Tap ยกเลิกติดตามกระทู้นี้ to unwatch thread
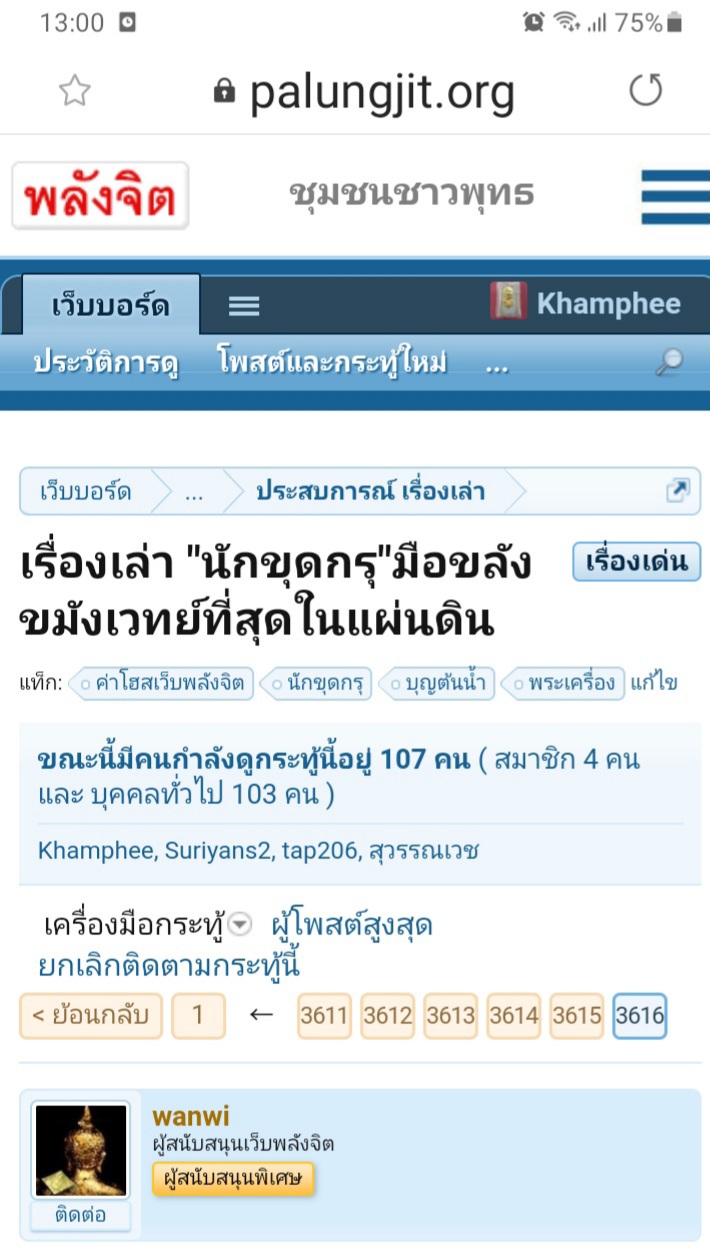 pyautogui.click(x=169, y=966)
